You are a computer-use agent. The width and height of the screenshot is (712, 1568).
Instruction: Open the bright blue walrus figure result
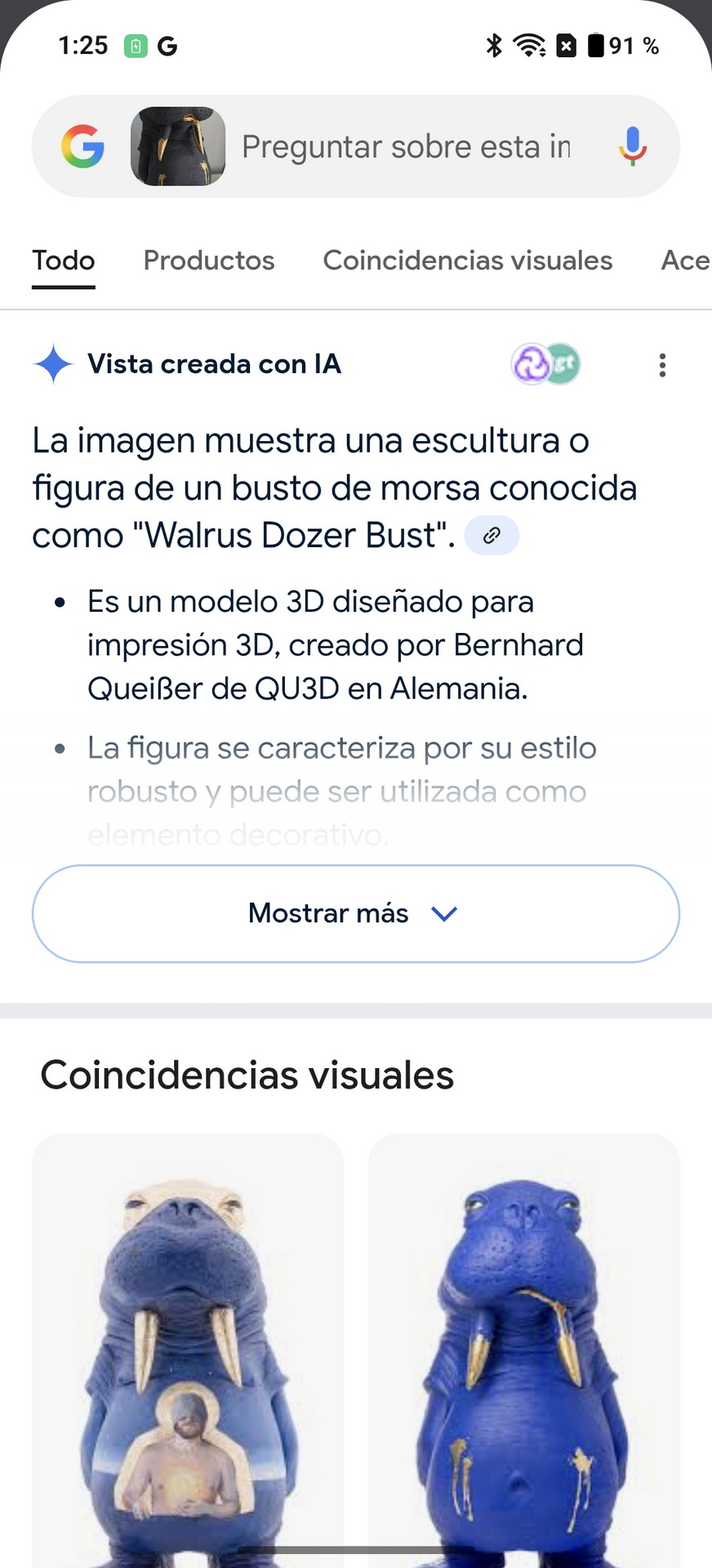pyautogui.click(x=524, y=1351)
